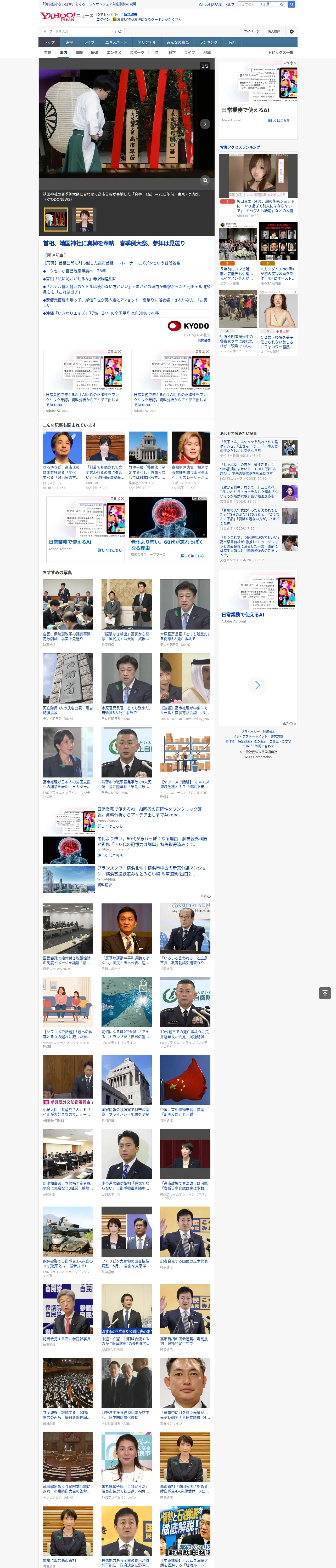Image resolution: width=336 pixels, height=1568 pixels.
Task: Enlarge the main photo with magnifier icon
Action: click(205, 180)
